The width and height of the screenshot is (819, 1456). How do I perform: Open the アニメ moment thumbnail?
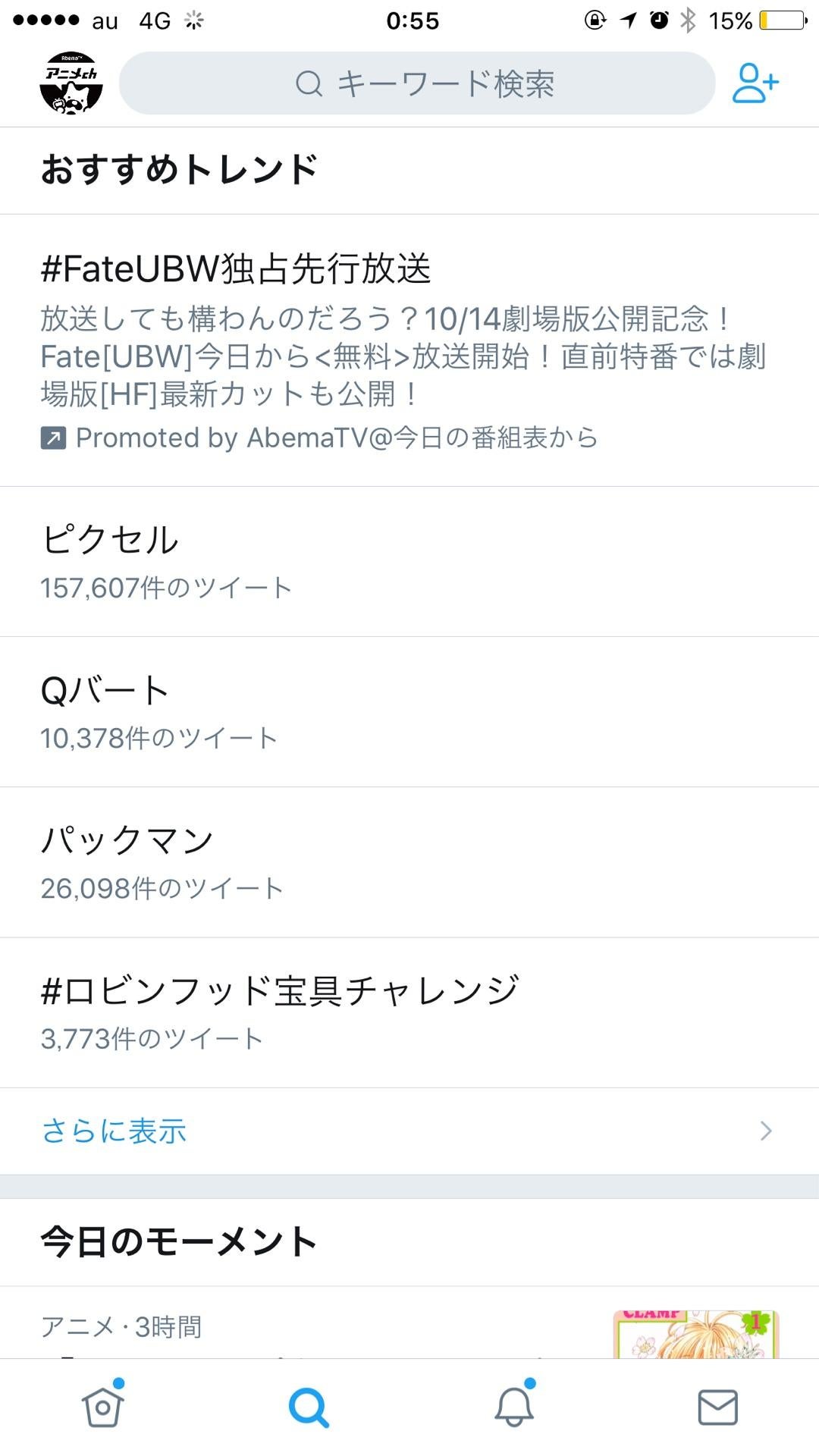(695, 1333)
